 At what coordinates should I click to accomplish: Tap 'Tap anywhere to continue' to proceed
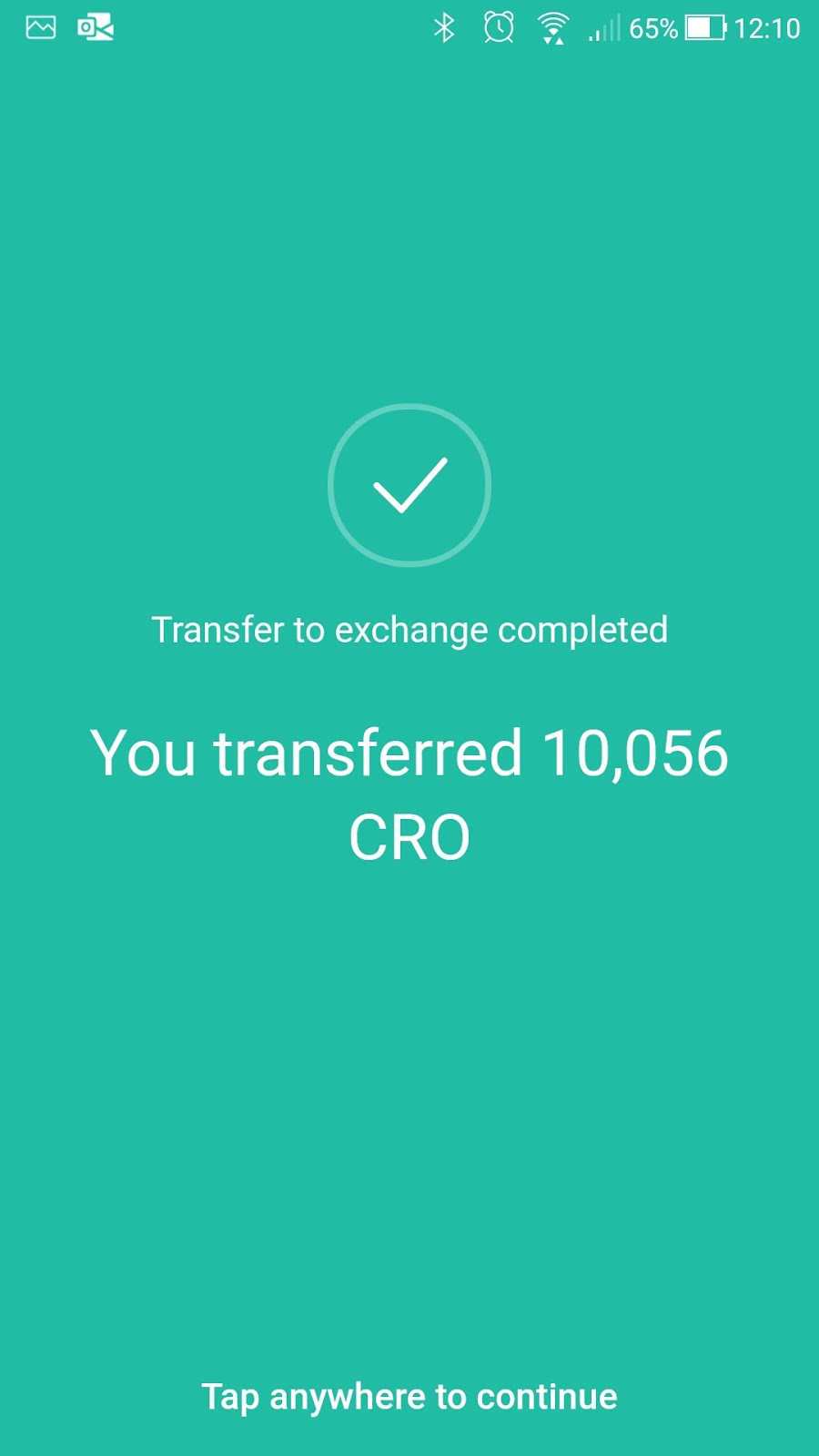point(409,1396)
